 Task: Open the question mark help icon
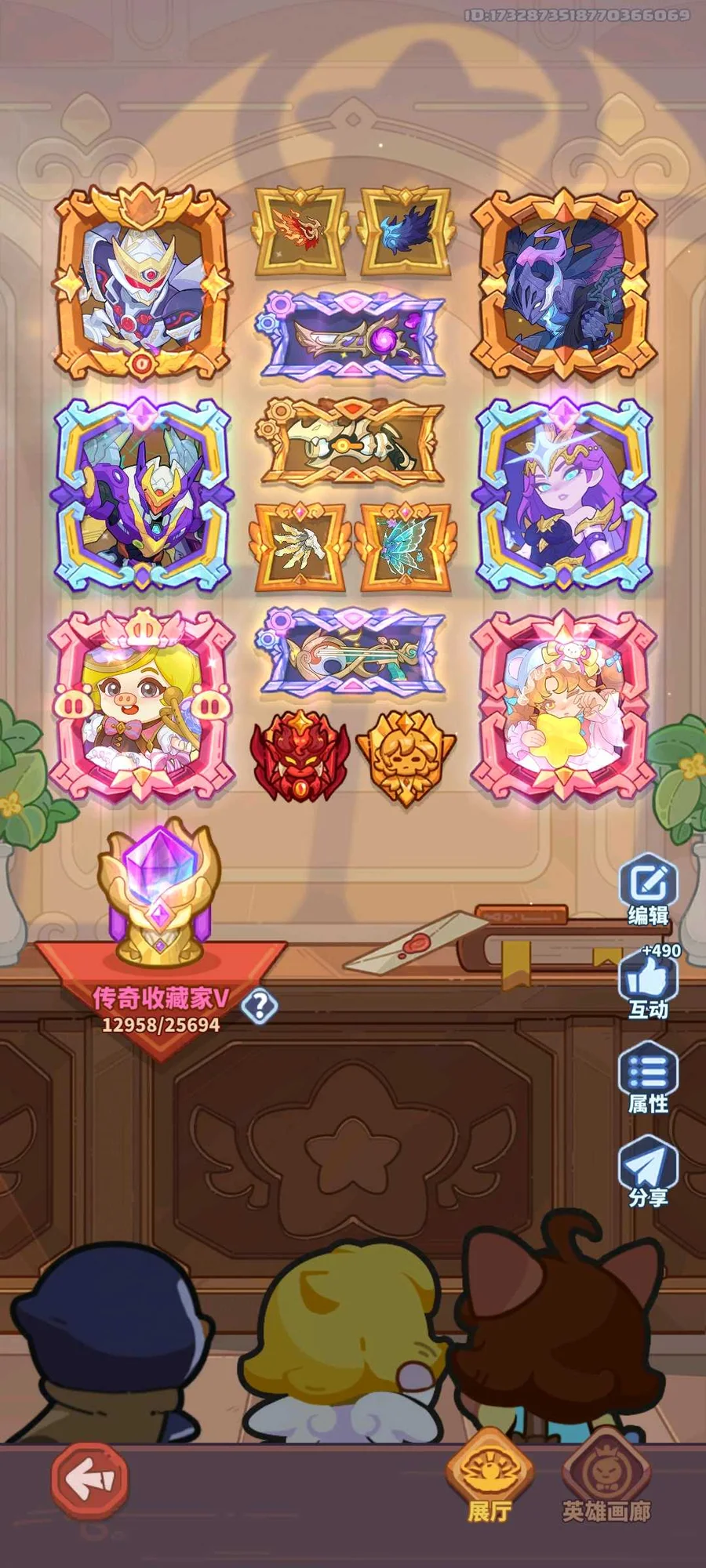(x=260, y=1006)
